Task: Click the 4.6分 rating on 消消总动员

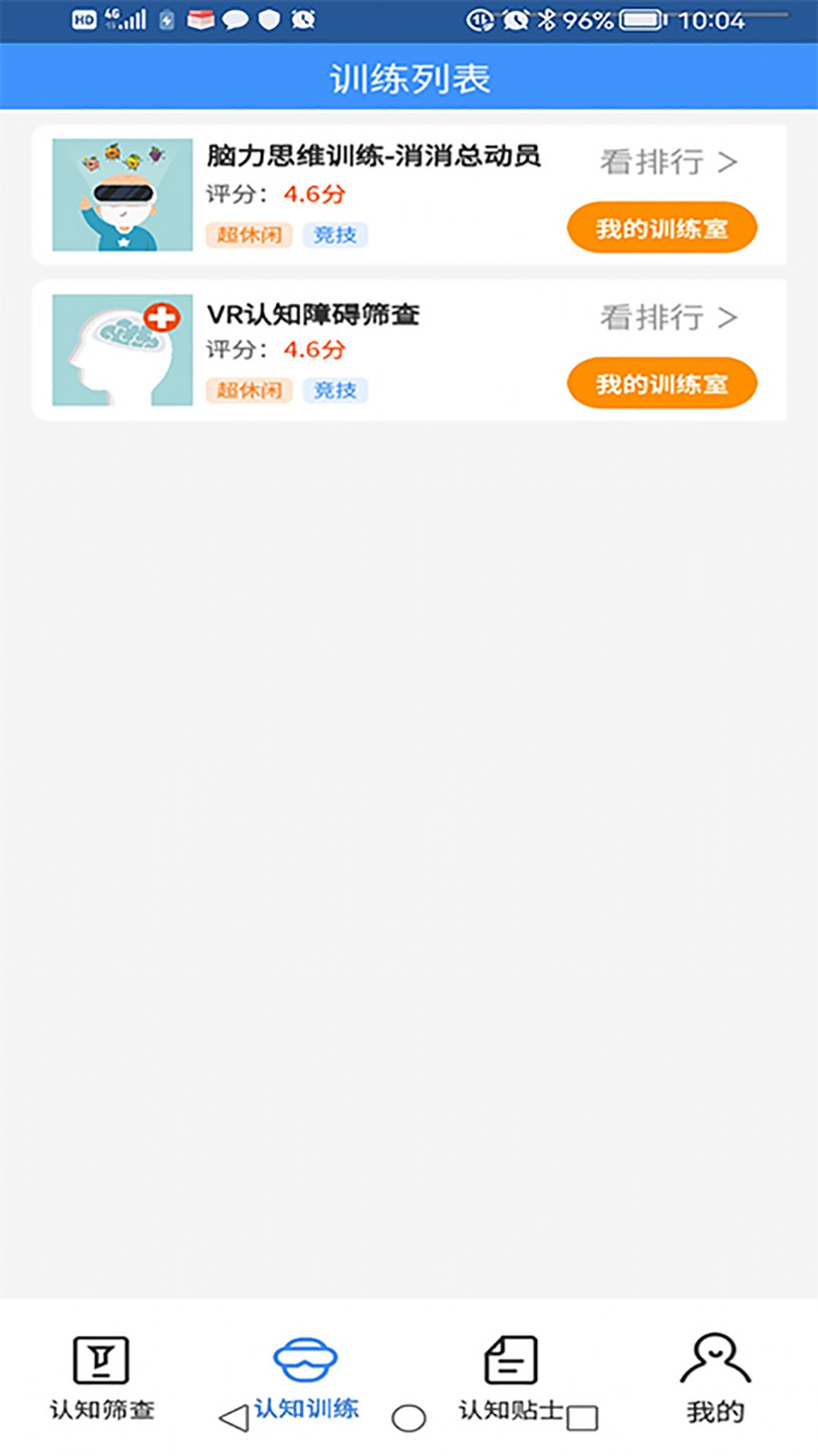Action: click(314, 194)
